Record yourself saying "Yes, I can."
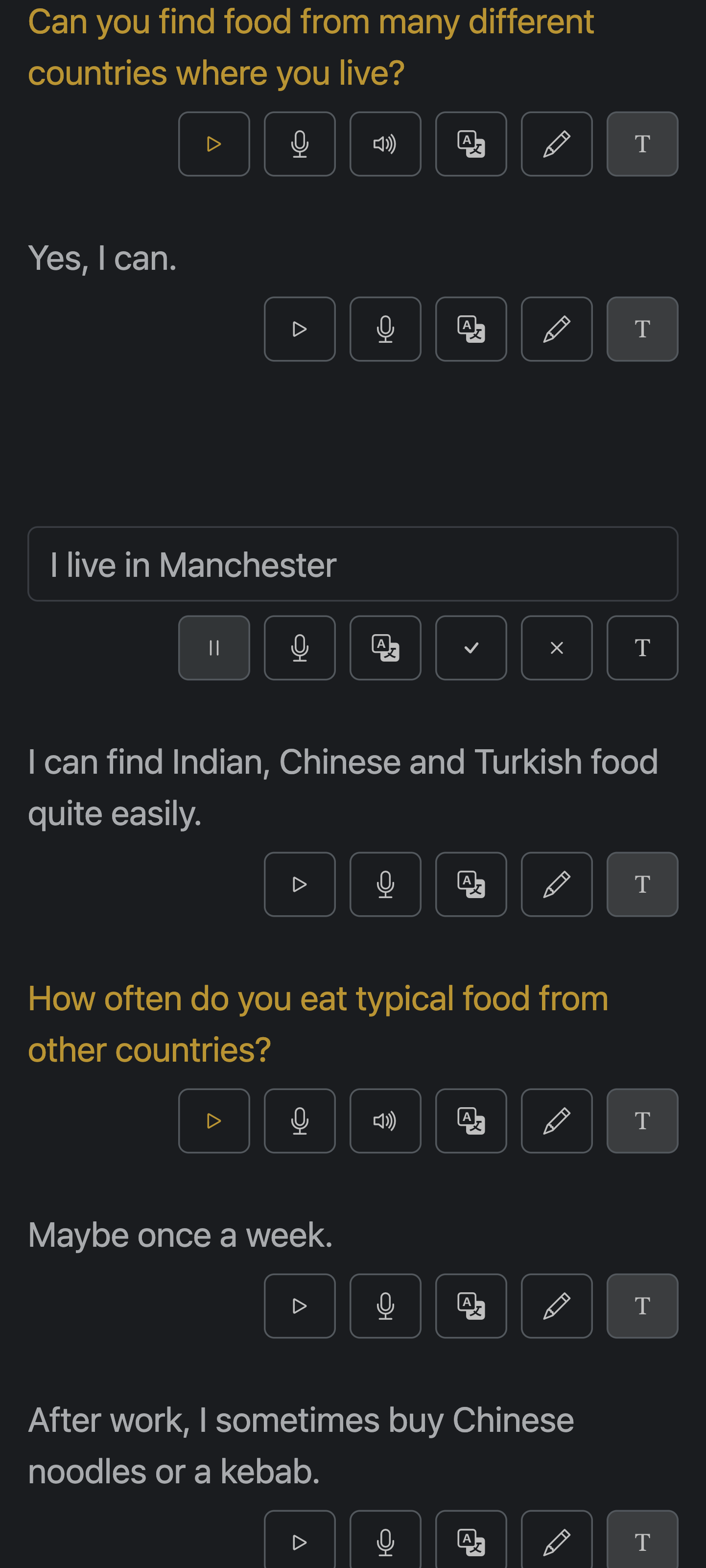 click(x=385, y=329)
